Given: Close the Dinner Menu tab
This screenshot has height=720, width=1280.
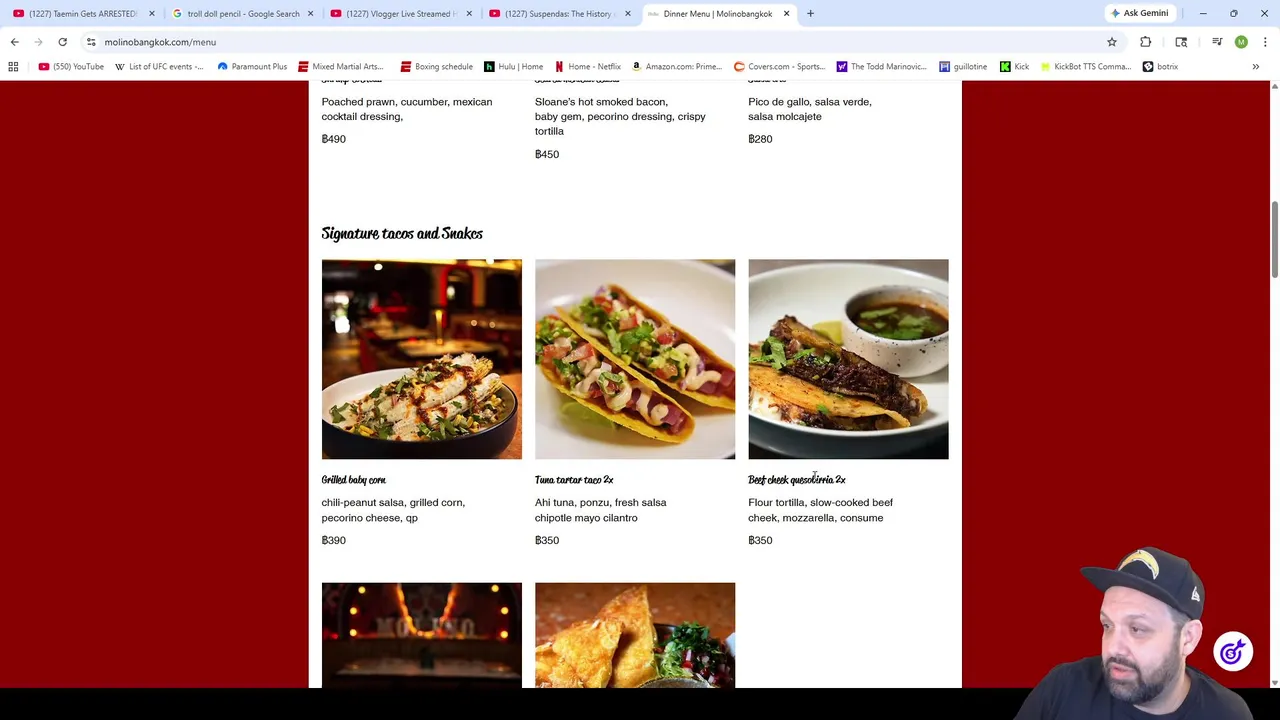Looking at the screenshot, I should 786,13.
